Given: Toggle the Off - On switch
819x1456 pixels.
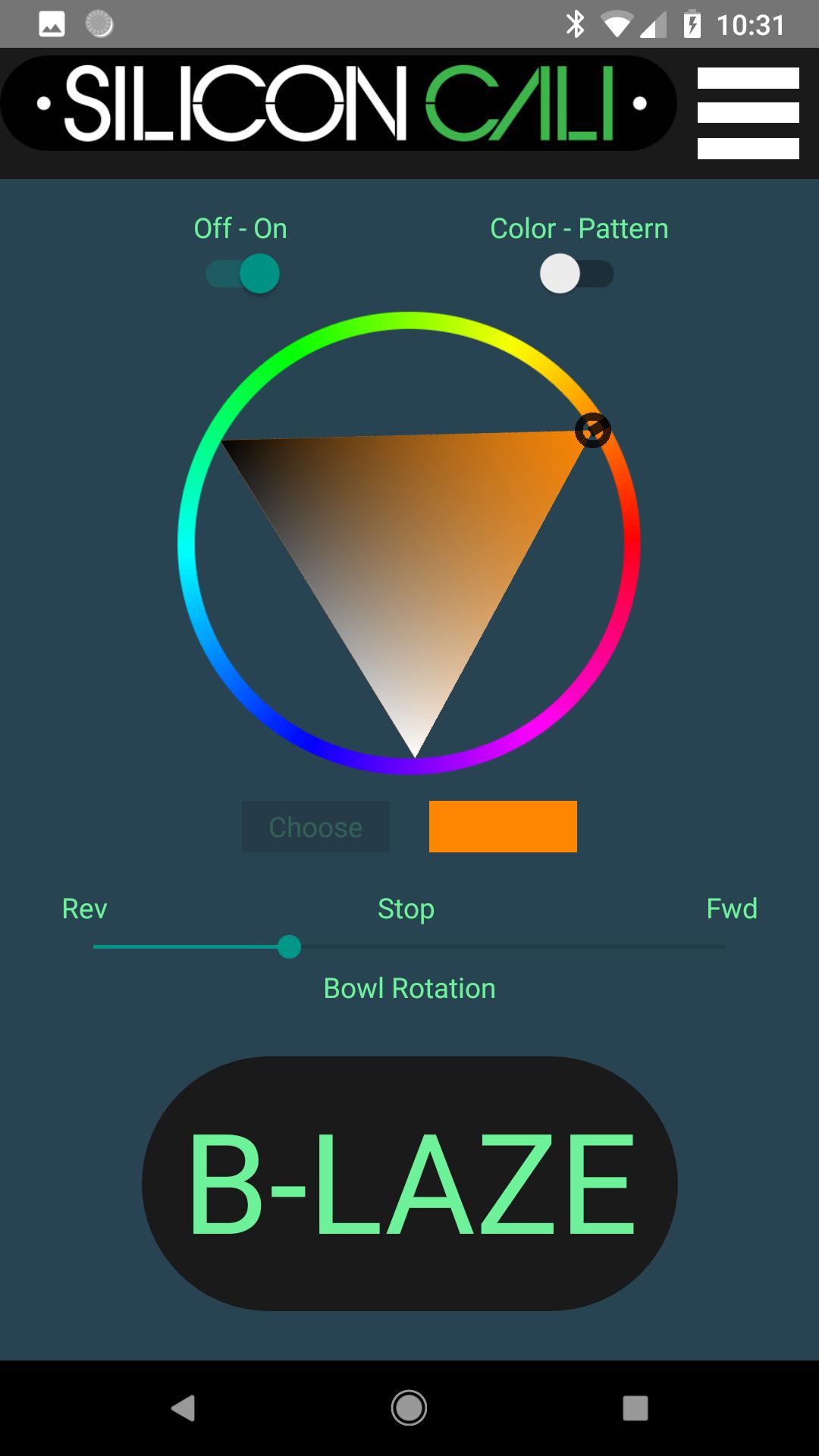Looking at the screenshot, I should pos(243,274).
